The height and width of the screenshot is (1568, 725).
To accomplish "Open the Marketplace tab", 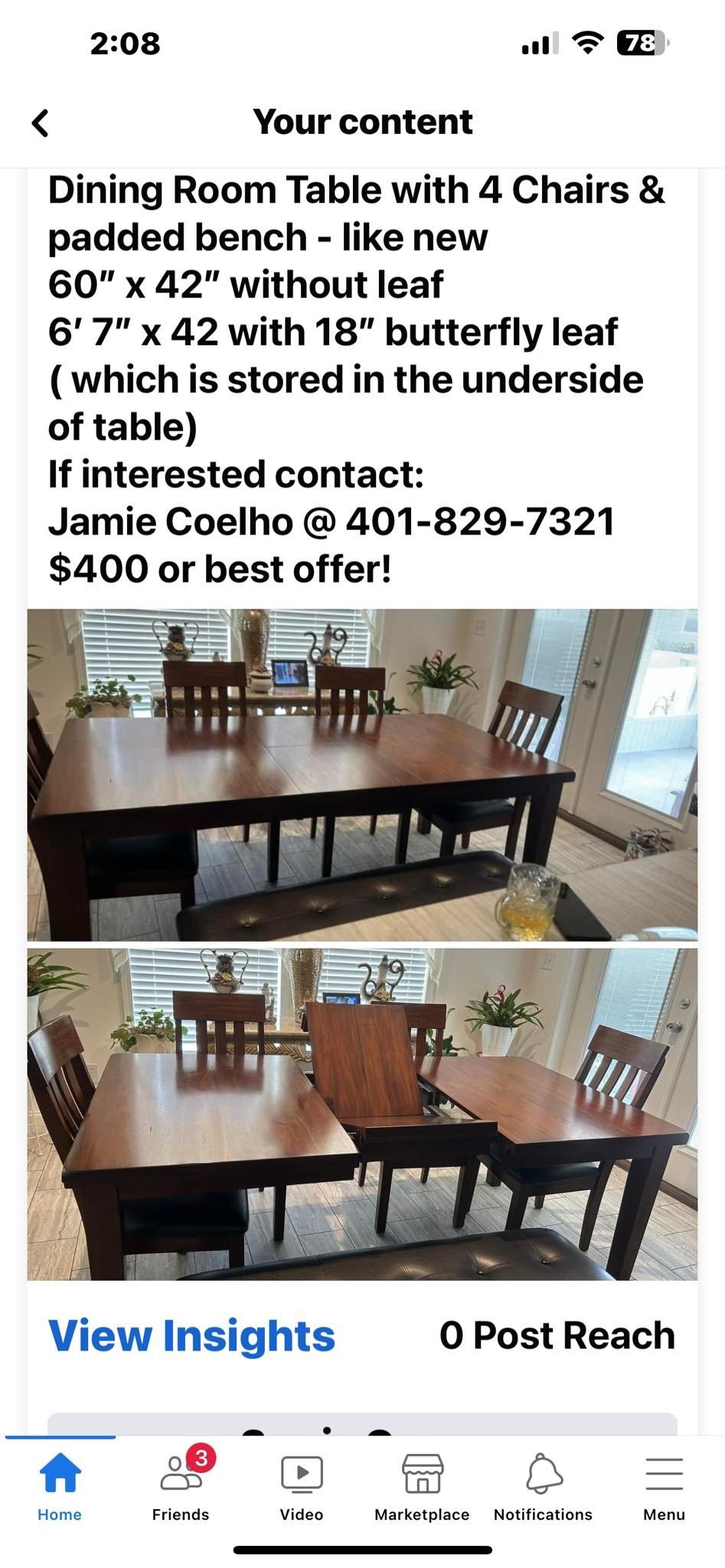I will [x=422, y=1486].
